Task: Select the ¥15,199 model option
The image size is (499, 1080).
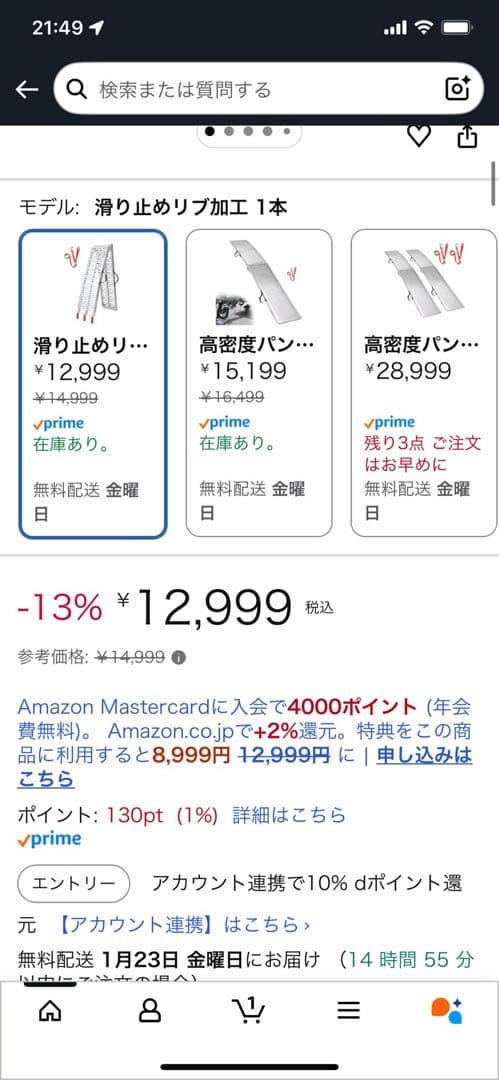Action: (x=259, y=383)
